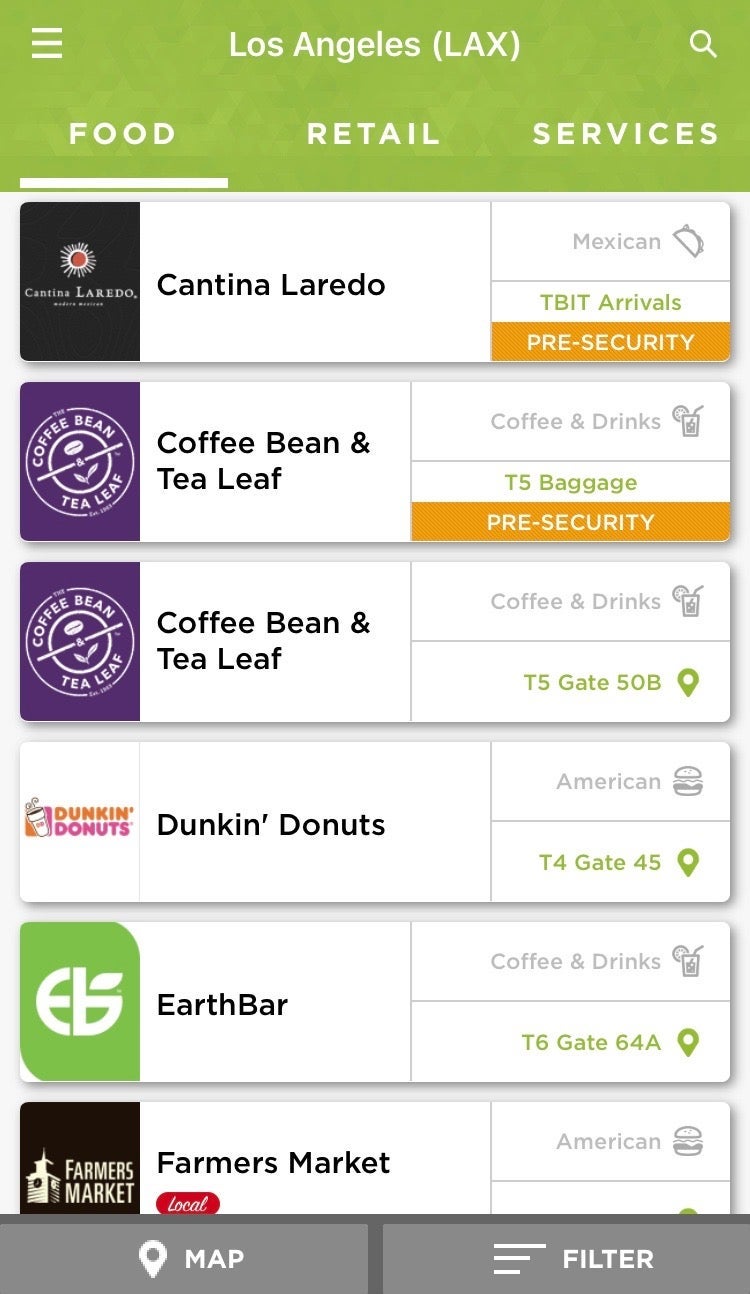
Task: Open the Cantina Laredo listing
Action: pyautogui.click(x=271, y=284)
